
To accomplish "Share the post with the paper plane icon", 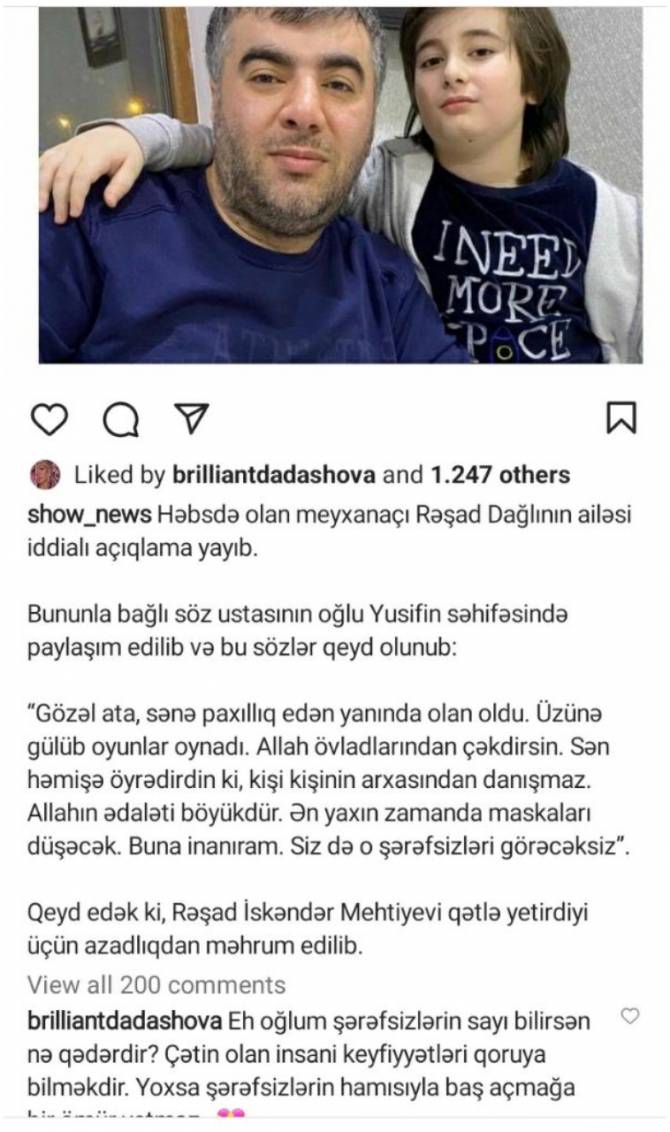I will point(191,420).
